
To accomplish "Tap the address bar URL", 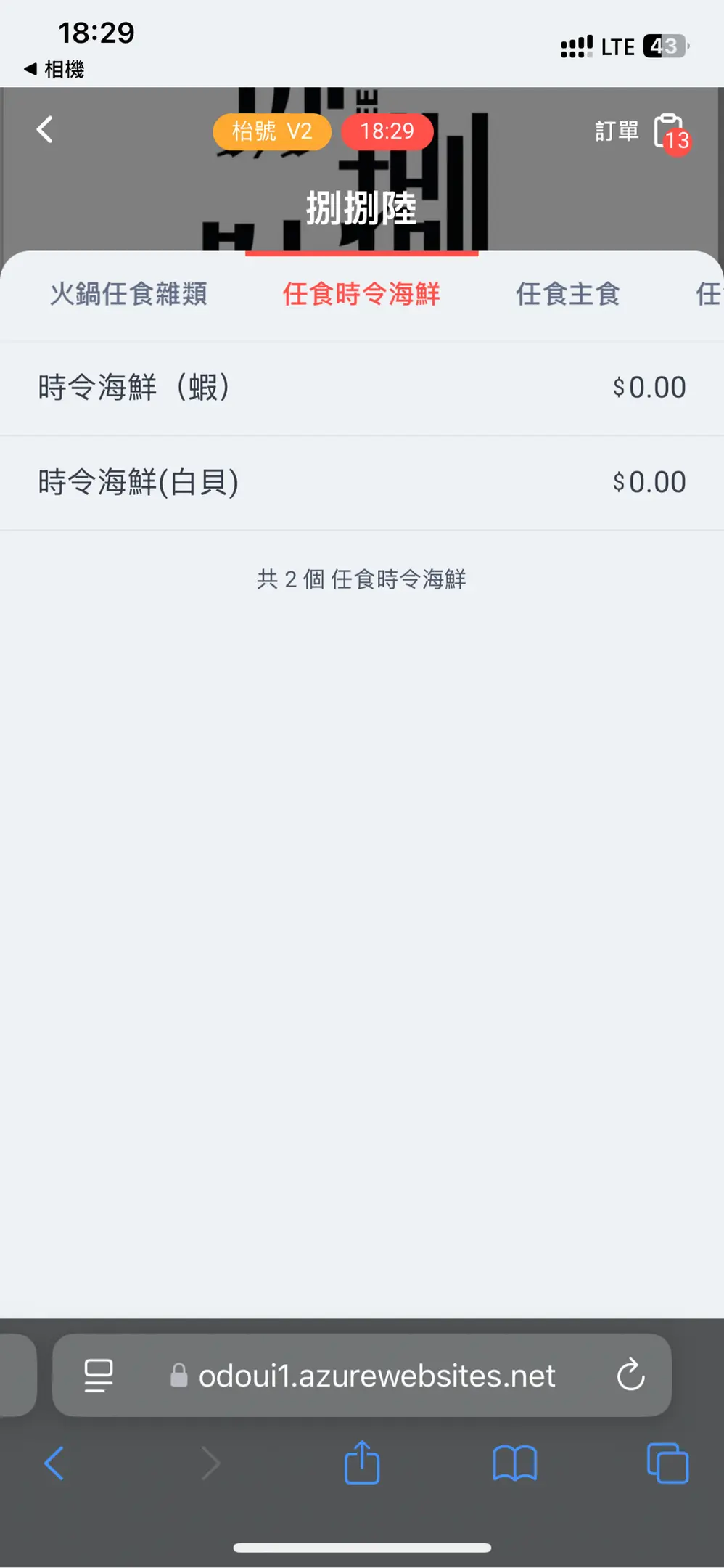I will pyautogui.click(x=376, y=1375).
